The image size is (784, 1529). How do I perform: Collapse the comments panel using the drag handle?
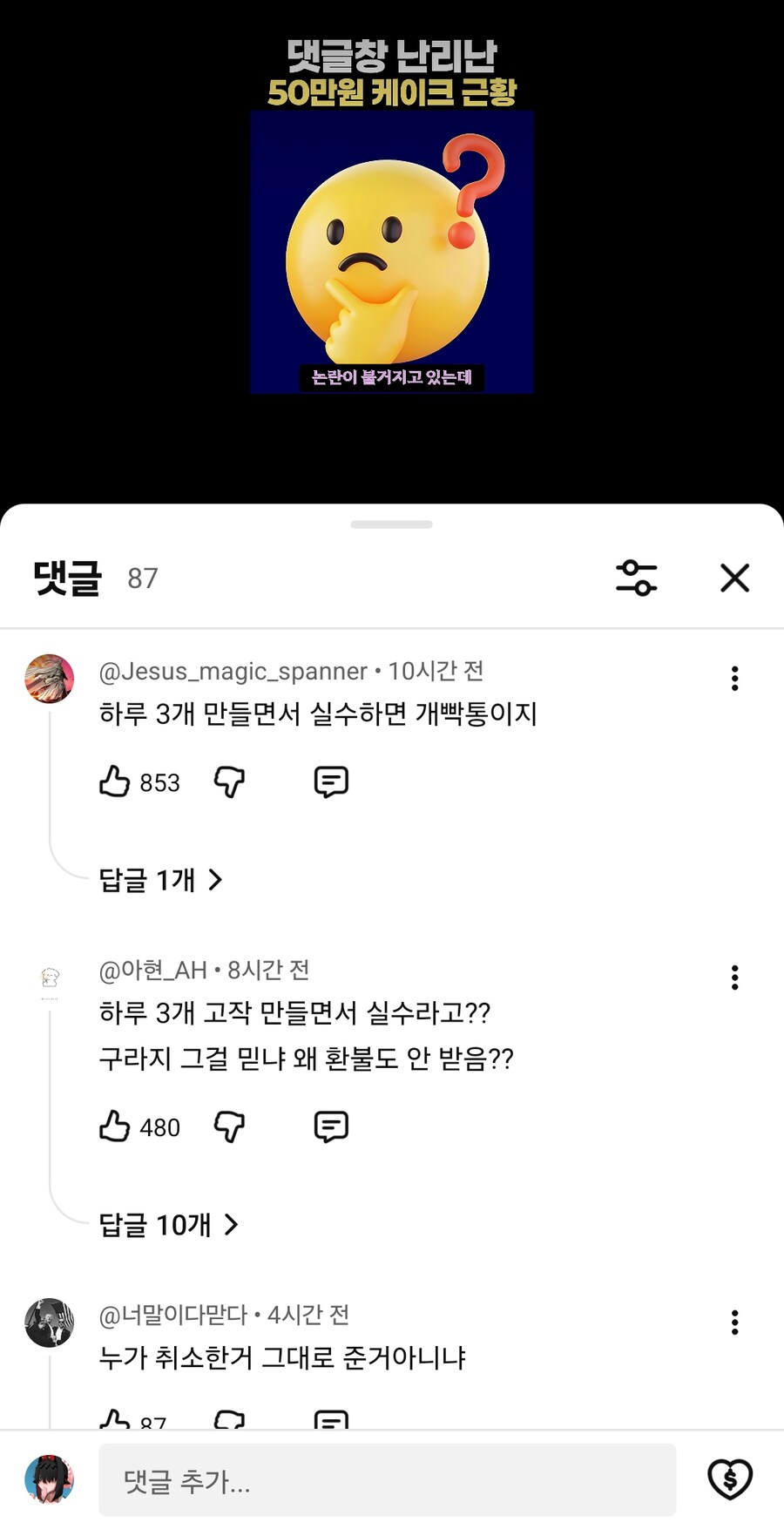[x=391, y=522]
